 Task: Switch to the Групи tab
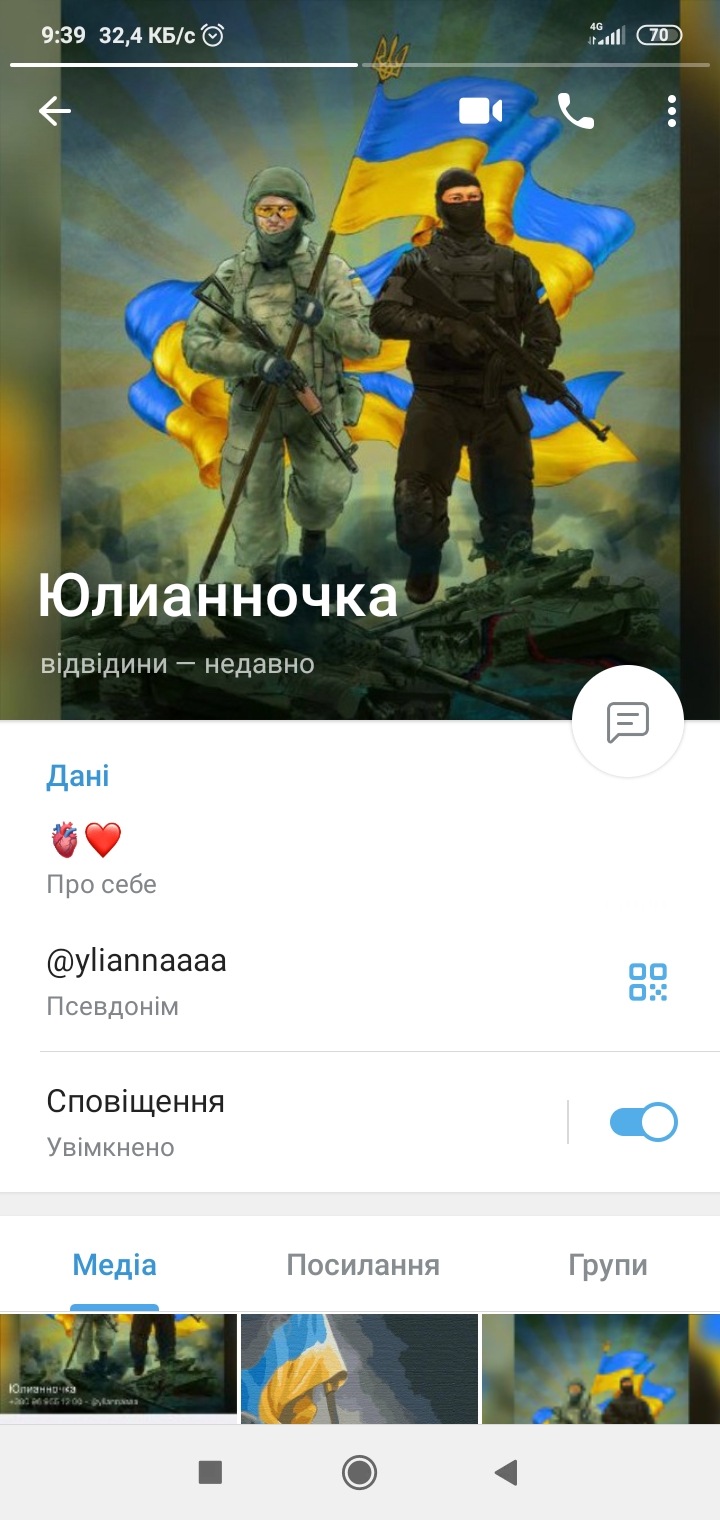coord(608,1265)
